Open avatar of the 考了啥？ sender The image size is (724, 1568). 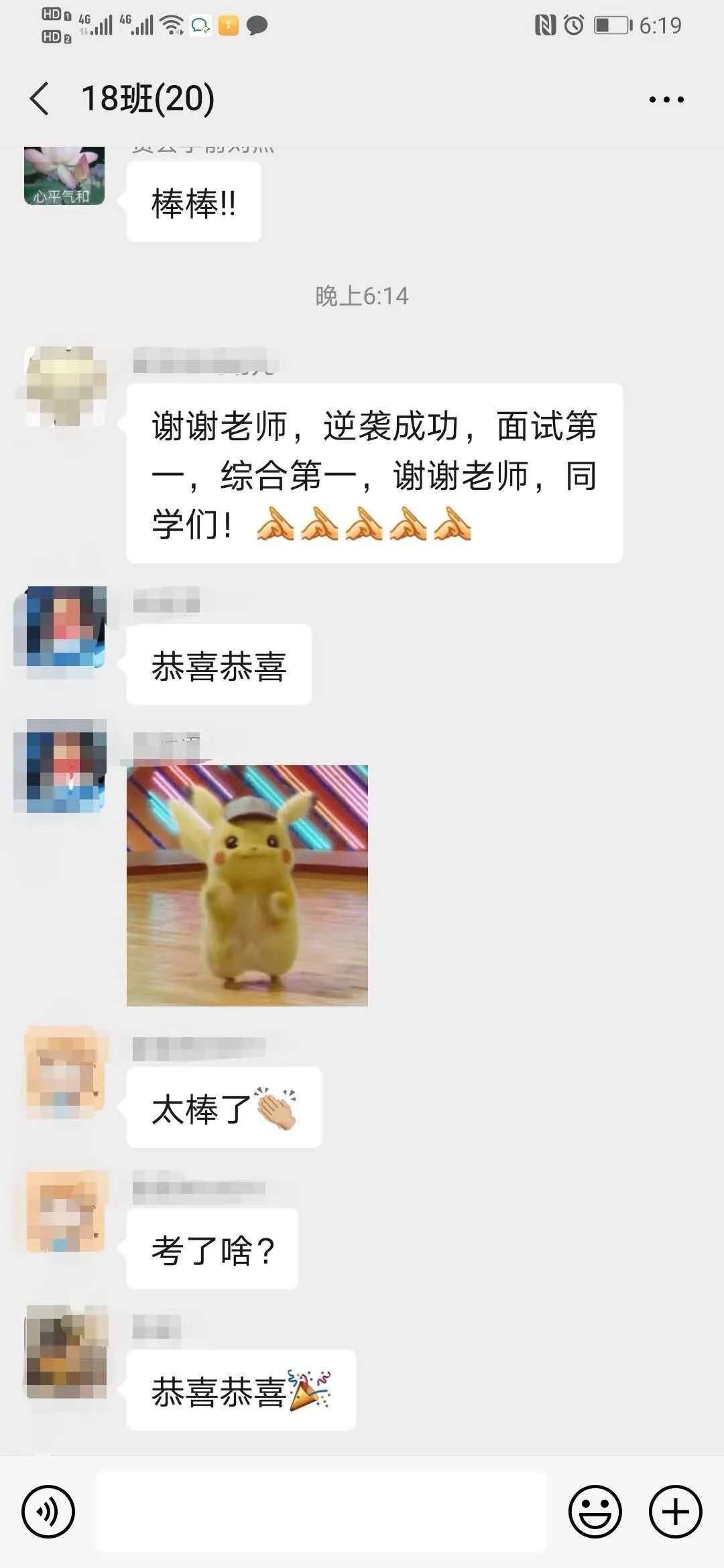(x=66, y=1212)
